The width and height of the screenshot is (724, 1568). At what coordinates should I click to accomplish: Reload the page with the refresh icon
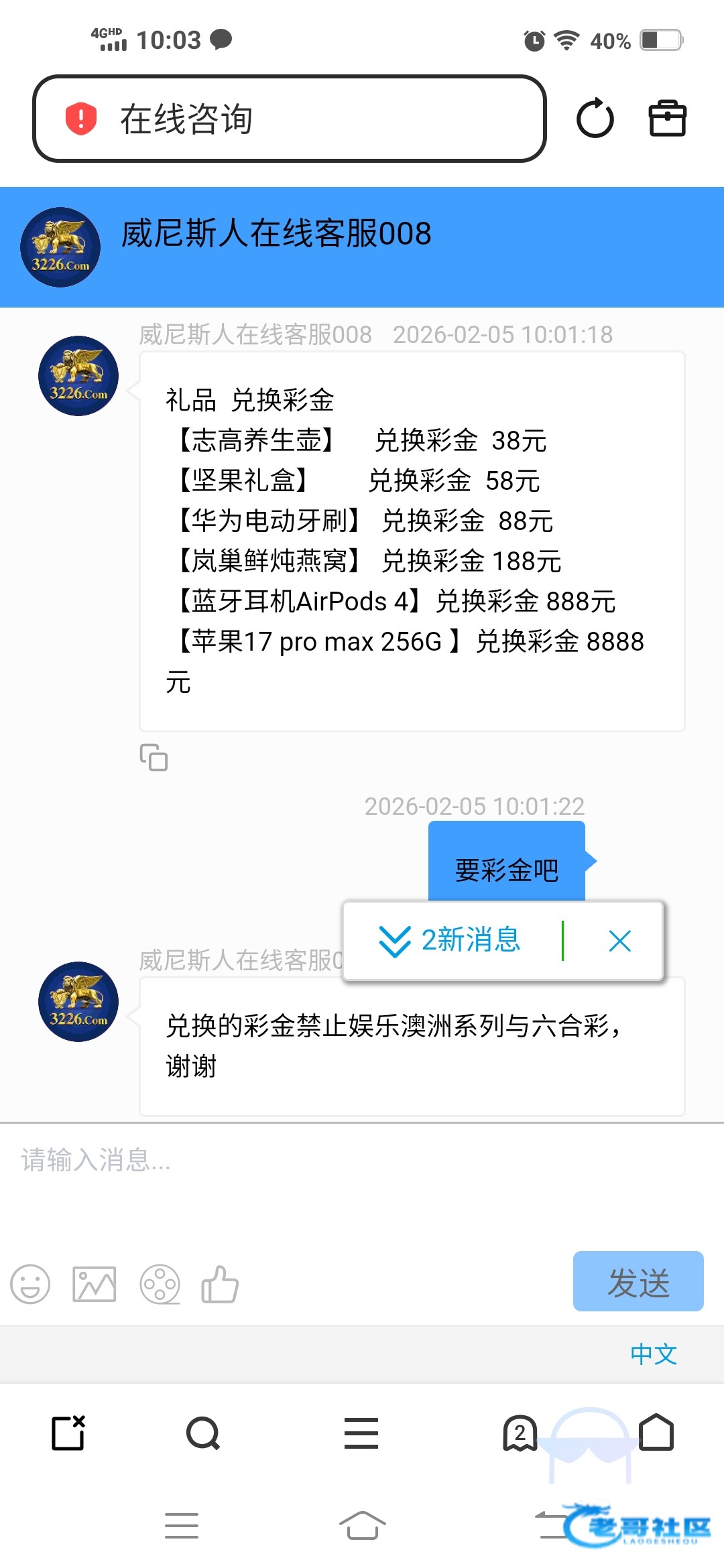click(x=595, y=119)
